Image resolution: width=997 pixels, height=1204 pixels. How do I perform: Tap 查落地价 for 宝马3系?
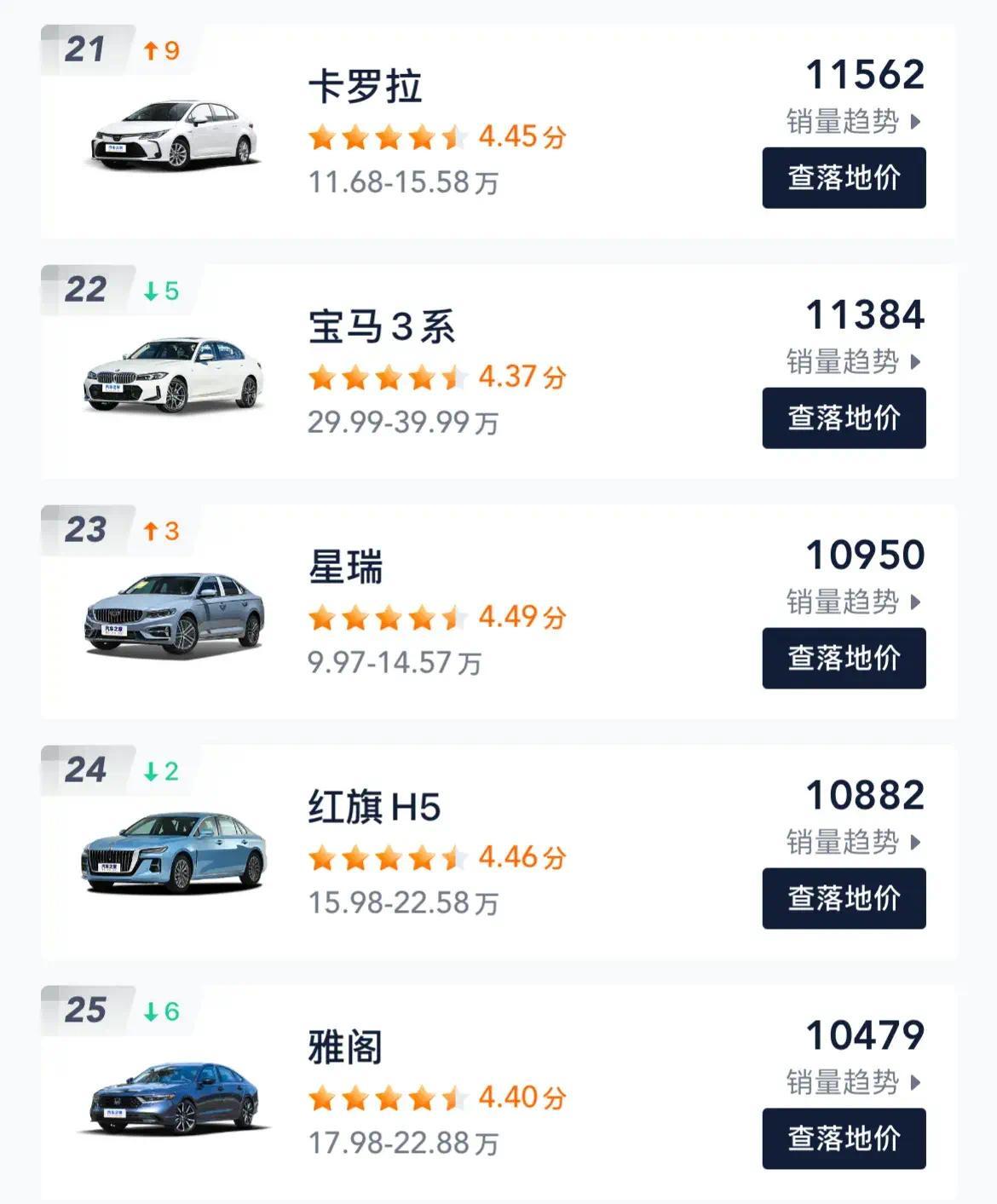[x=844, y=418]
